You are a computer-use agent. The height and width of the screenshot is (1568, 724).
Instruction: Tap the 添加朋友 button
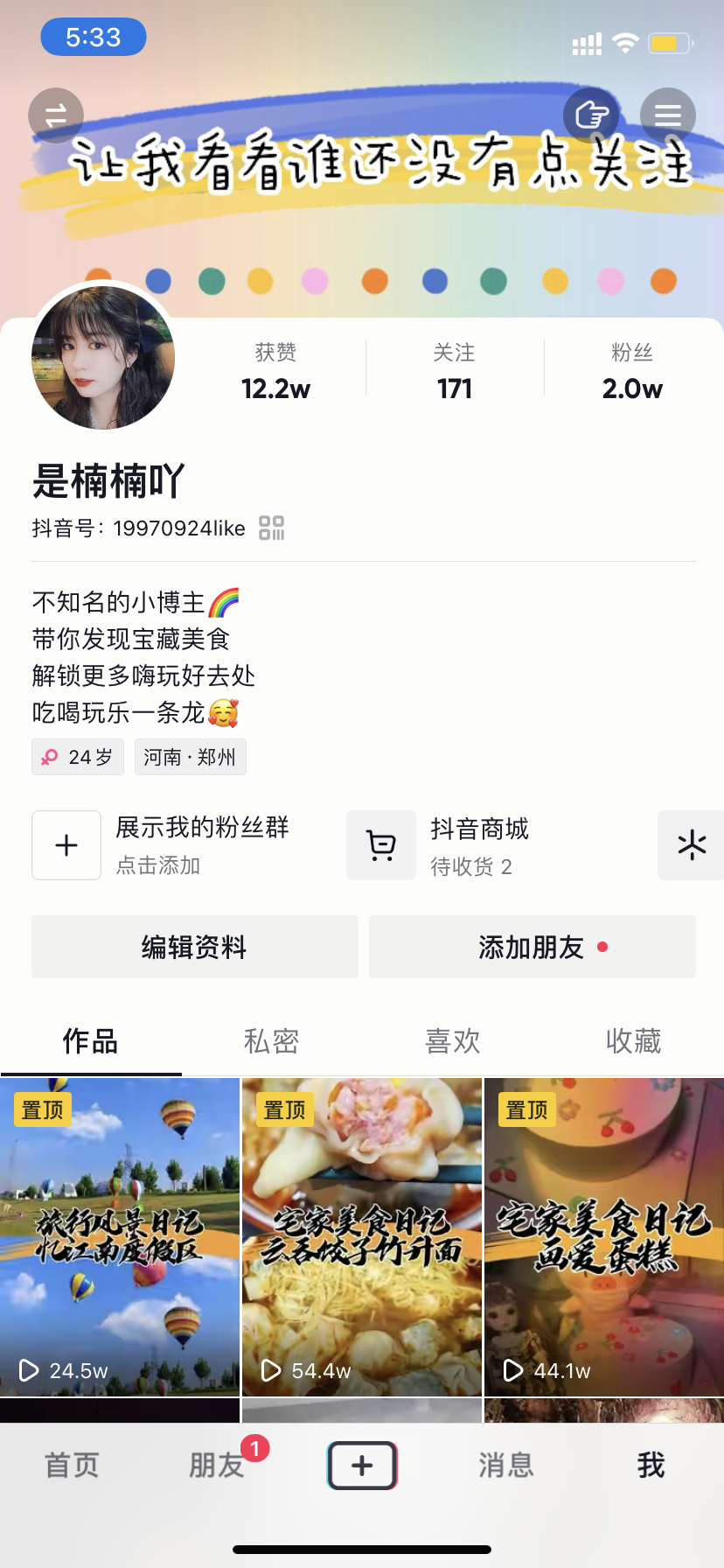coord(532,947)
